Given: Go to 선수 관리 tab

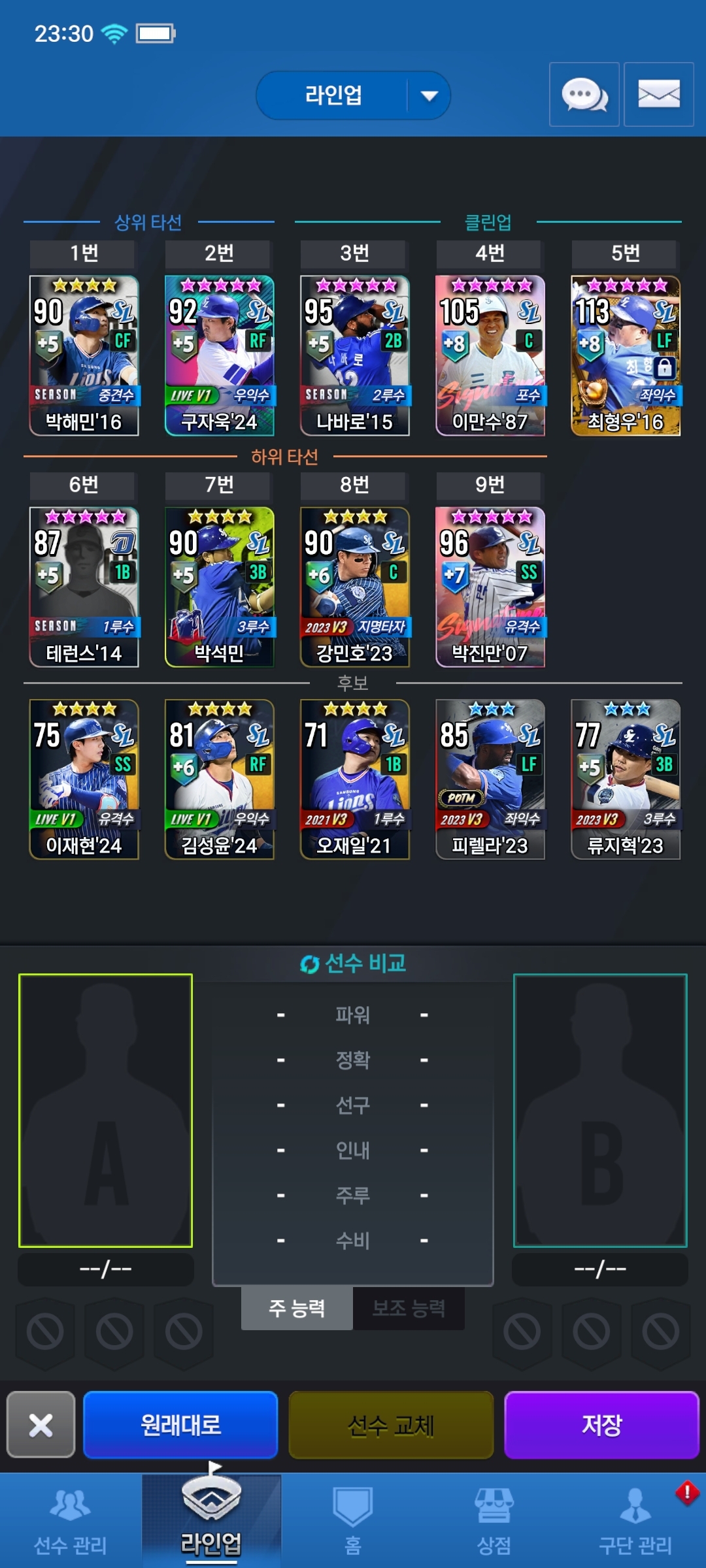Looking at the screenshot, I should (x=71, y=1521).
